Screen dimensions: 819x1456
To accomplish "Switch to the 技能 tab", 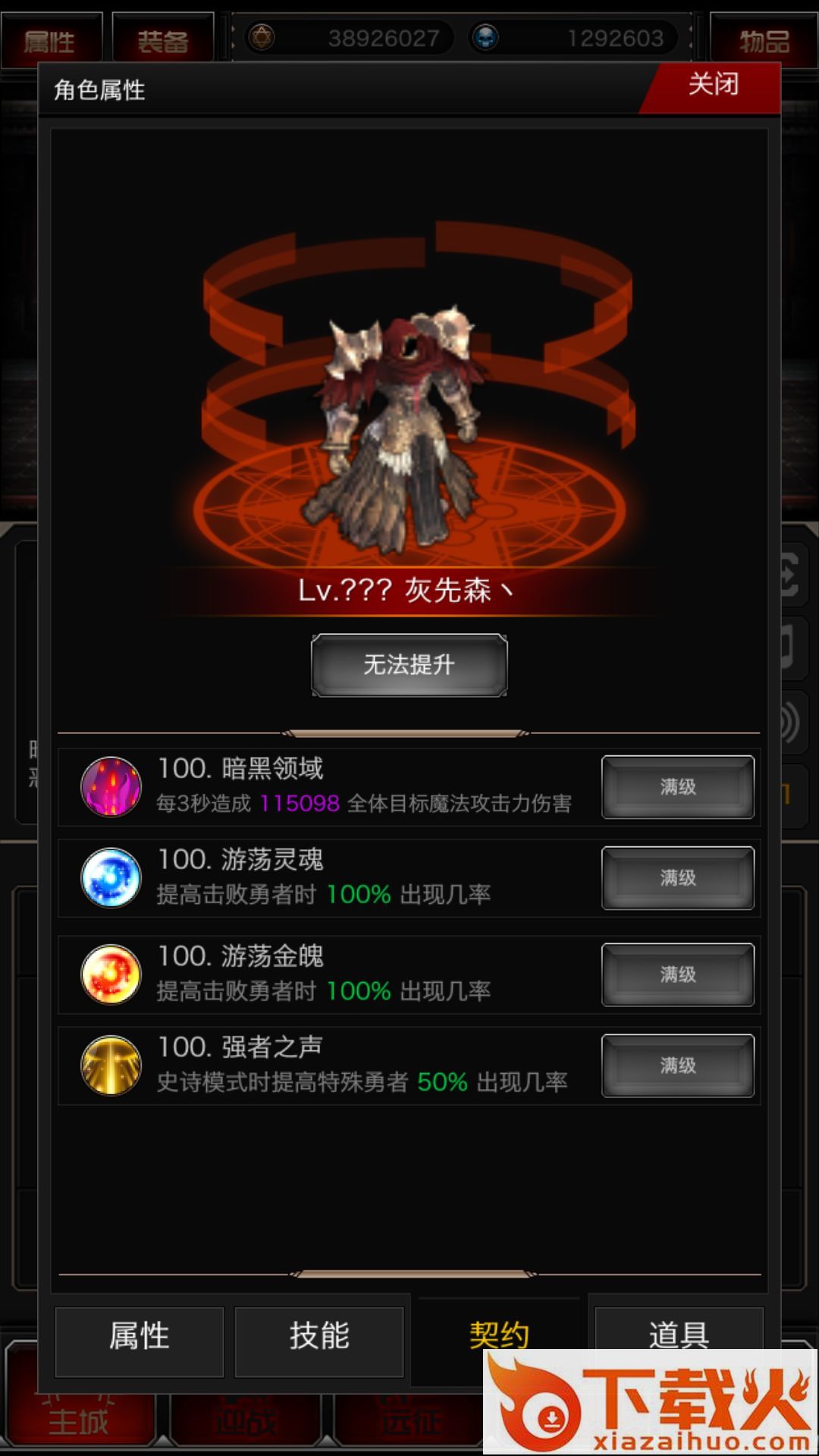I will point(319,1341).
